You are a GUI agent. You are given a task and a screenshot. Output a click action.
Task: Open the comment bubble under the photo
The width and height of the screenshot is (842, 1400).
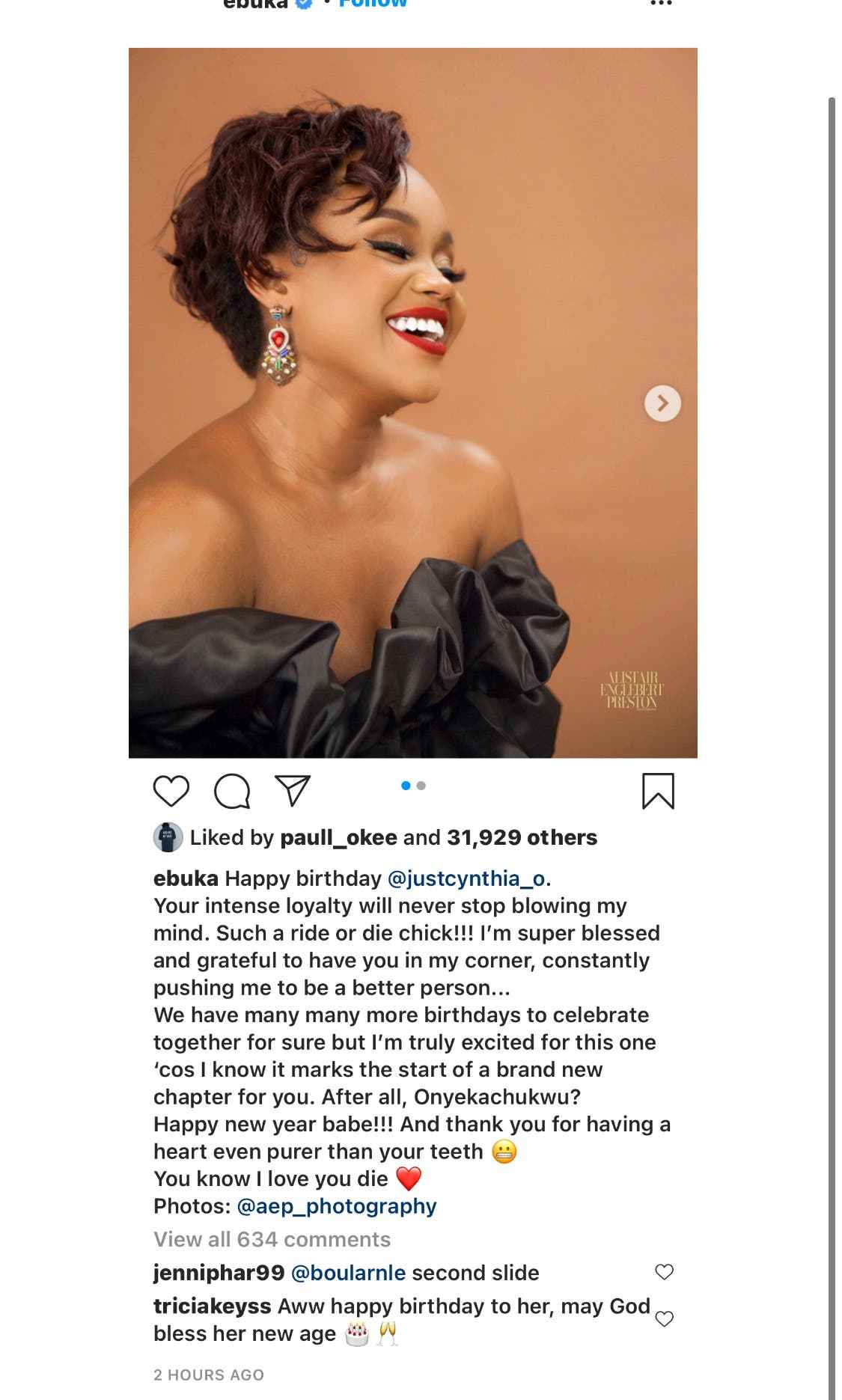pos(232,791)
